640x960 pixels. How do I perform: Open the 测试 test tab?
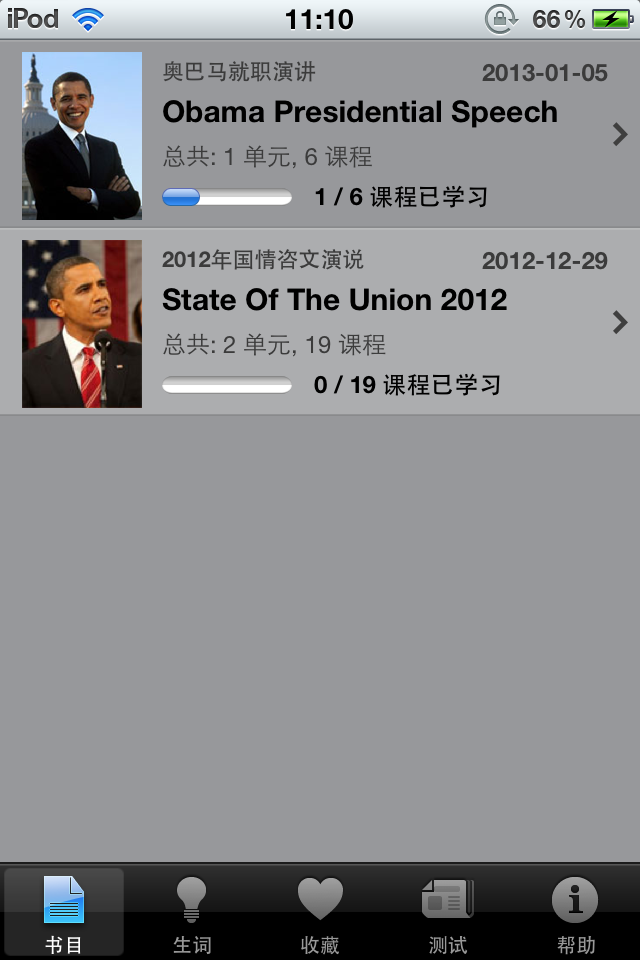click(x=448, y=913)
